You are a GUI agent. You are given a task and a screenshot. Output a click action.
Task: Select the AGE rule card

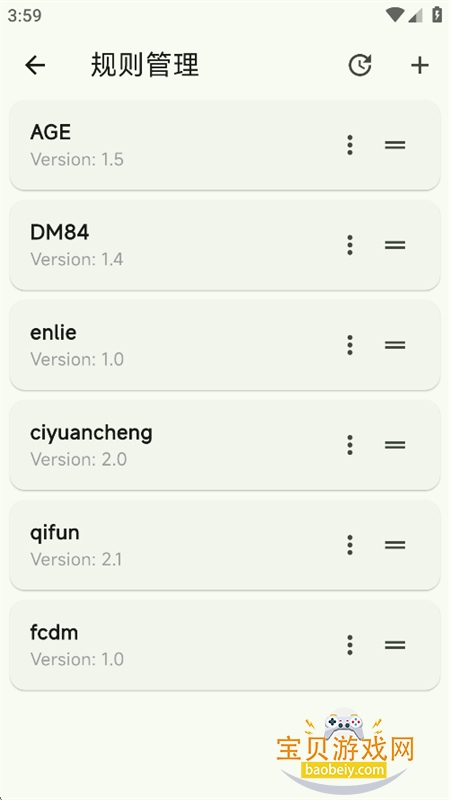tap(224, 145)
